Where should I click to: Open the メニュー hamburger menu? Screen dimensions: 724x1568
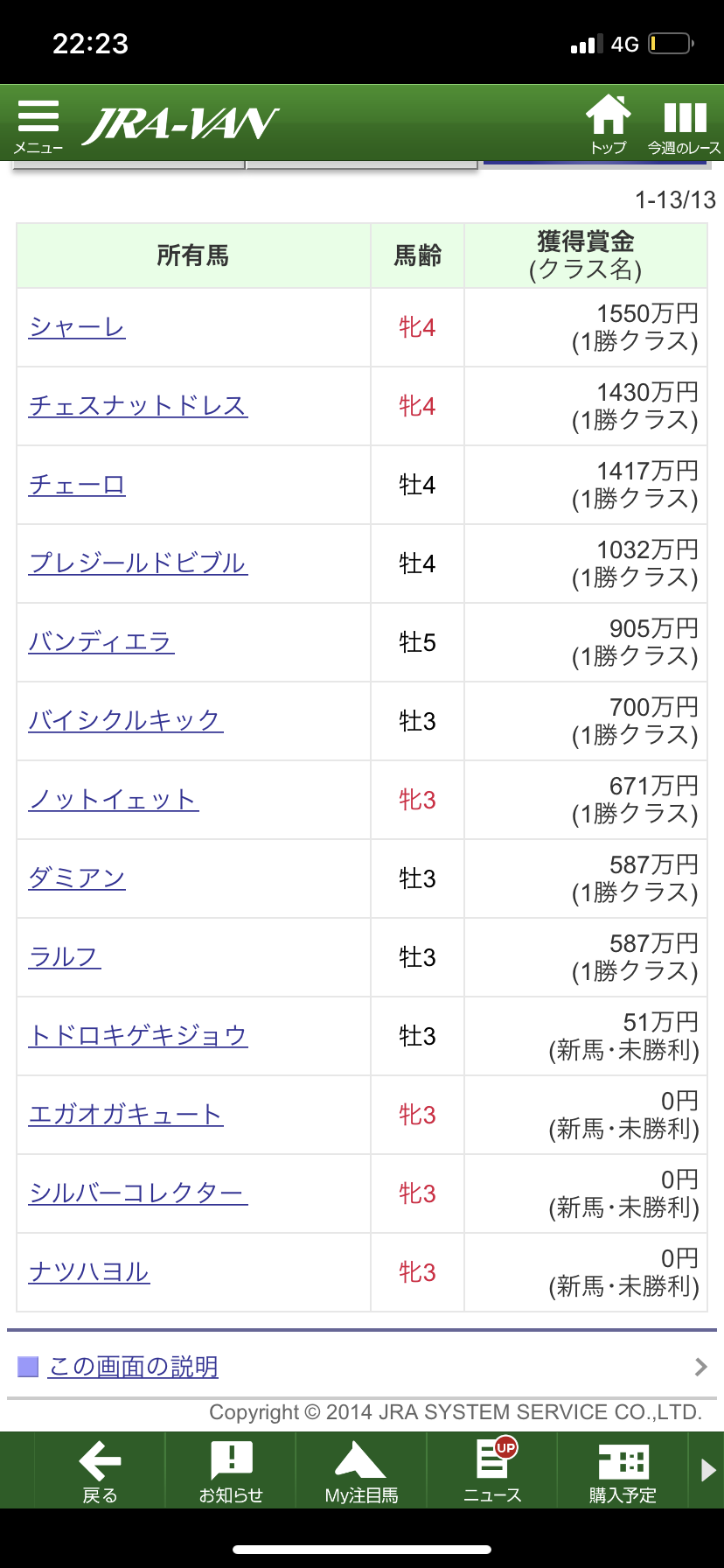click(38, 126)
